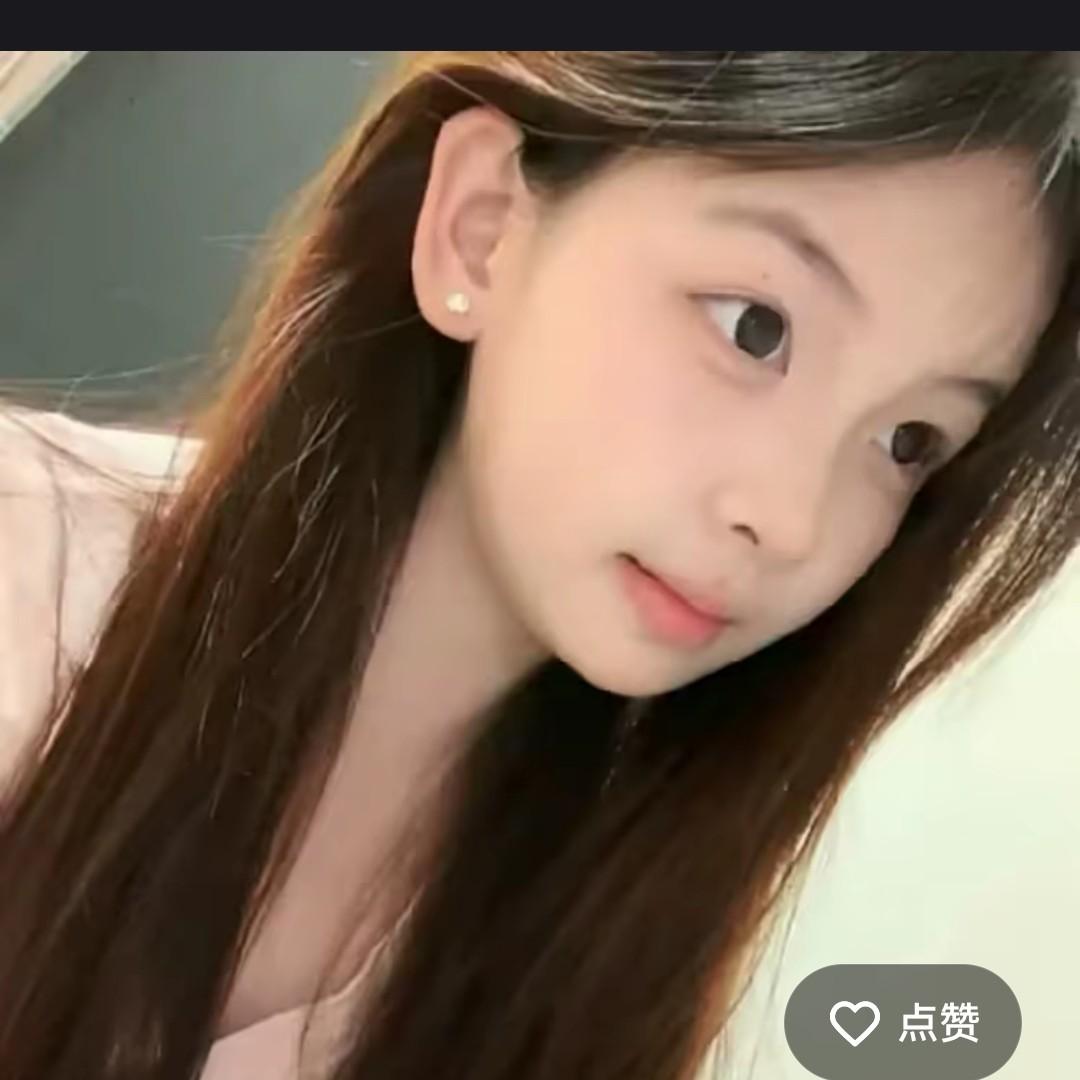Screen dimensions: 1080x1080
Task: Like the photo with the 点赞 button
Action: (903, 1022)
